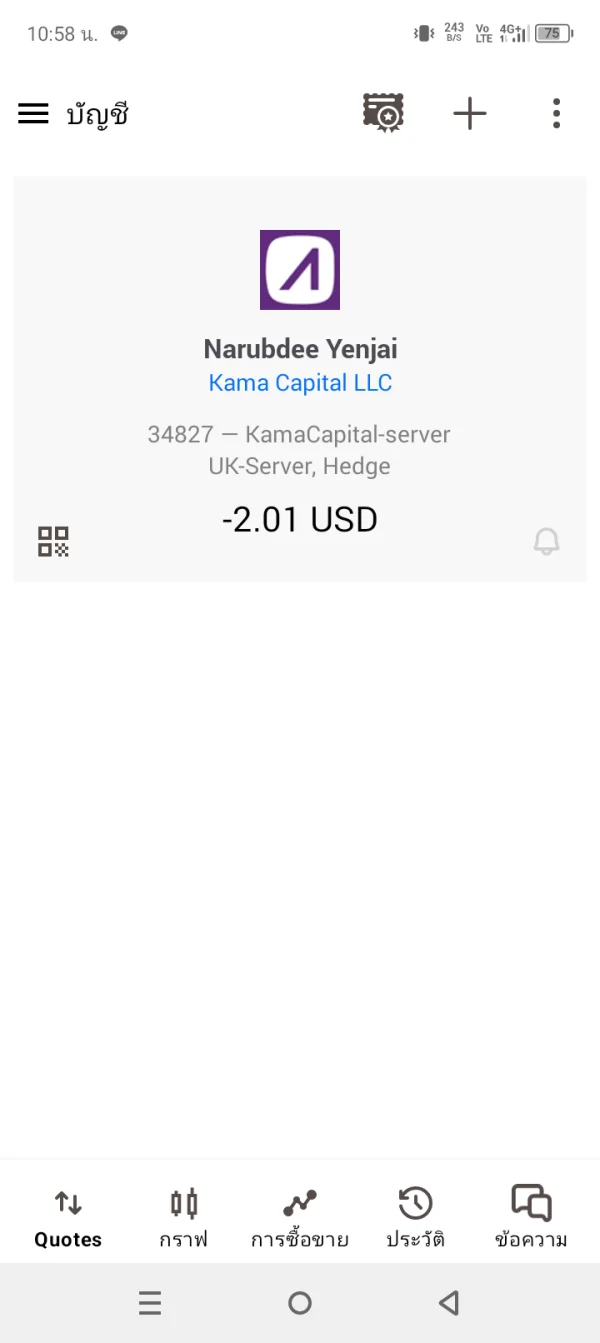This screenshot has width=600, height=1343.
Task: Return to the home screen
Action: [300, 1303]
